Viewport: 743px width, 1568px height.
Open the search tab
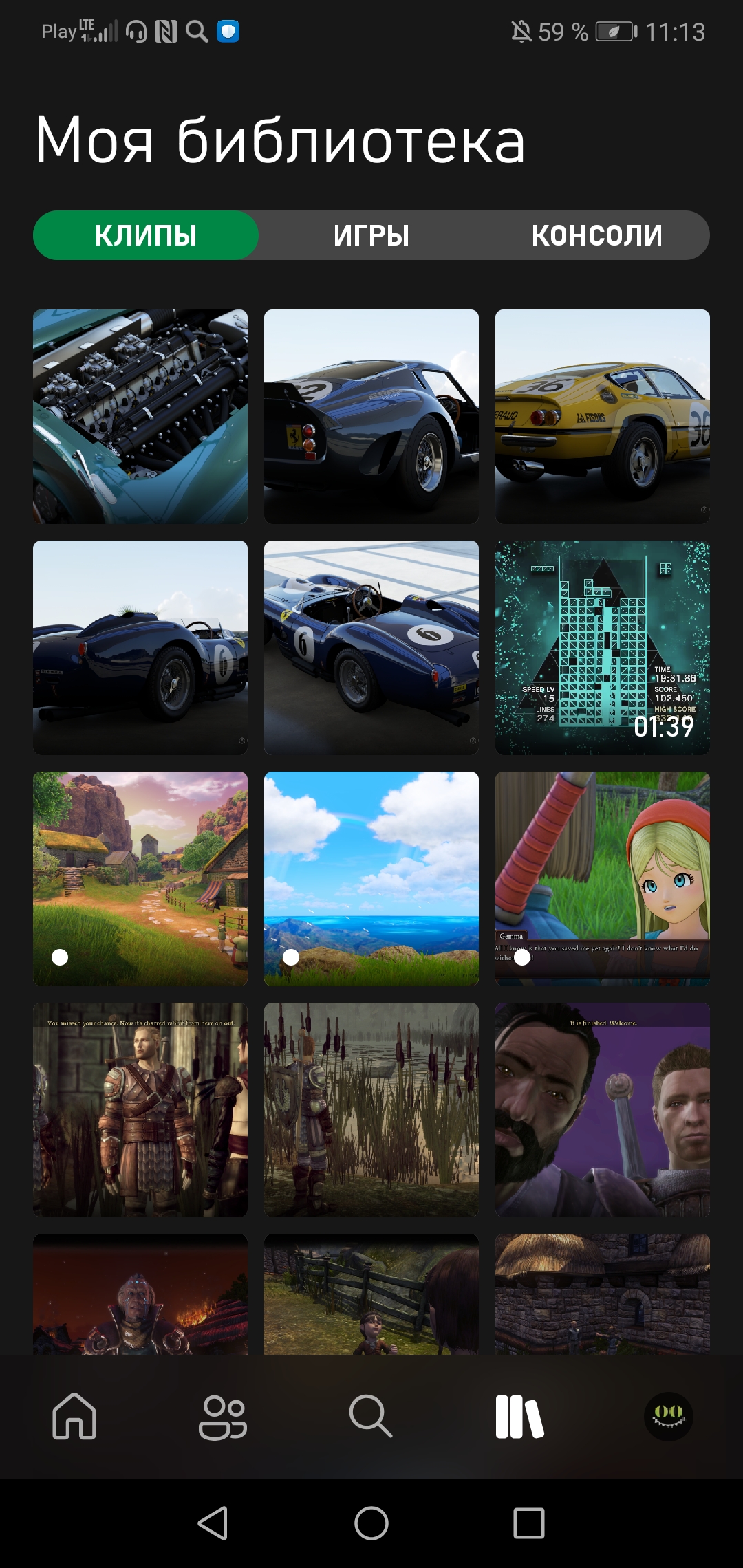pos(371,1417)
